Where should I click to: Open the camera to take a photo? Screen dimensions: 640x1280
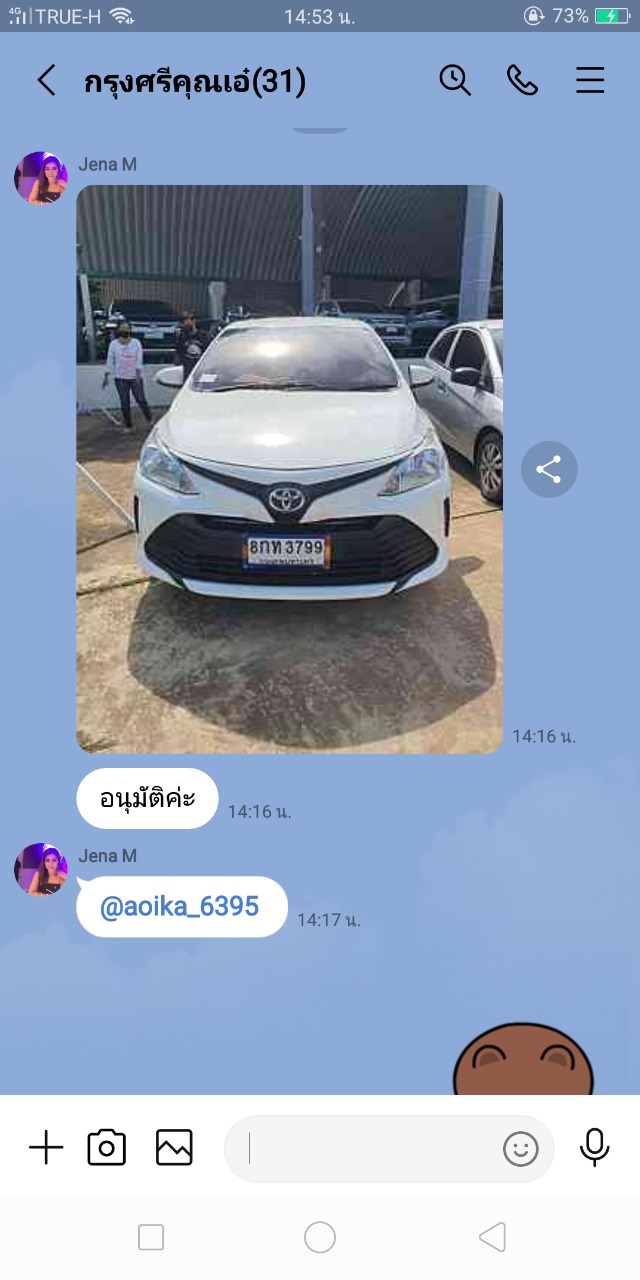(107, 1148)
